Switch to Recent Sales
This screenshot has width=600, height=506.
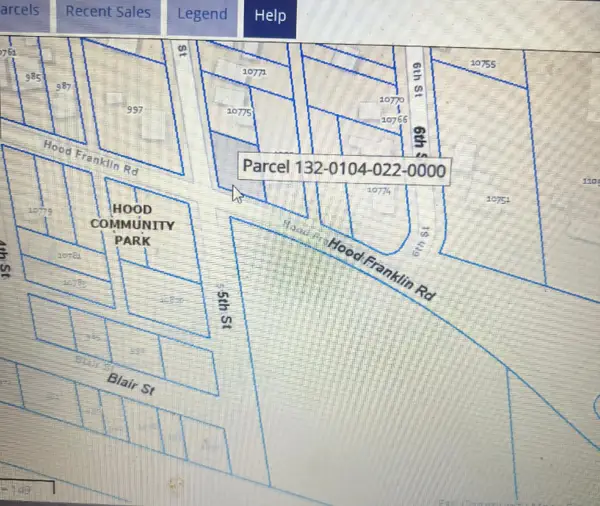pos(108,14)
